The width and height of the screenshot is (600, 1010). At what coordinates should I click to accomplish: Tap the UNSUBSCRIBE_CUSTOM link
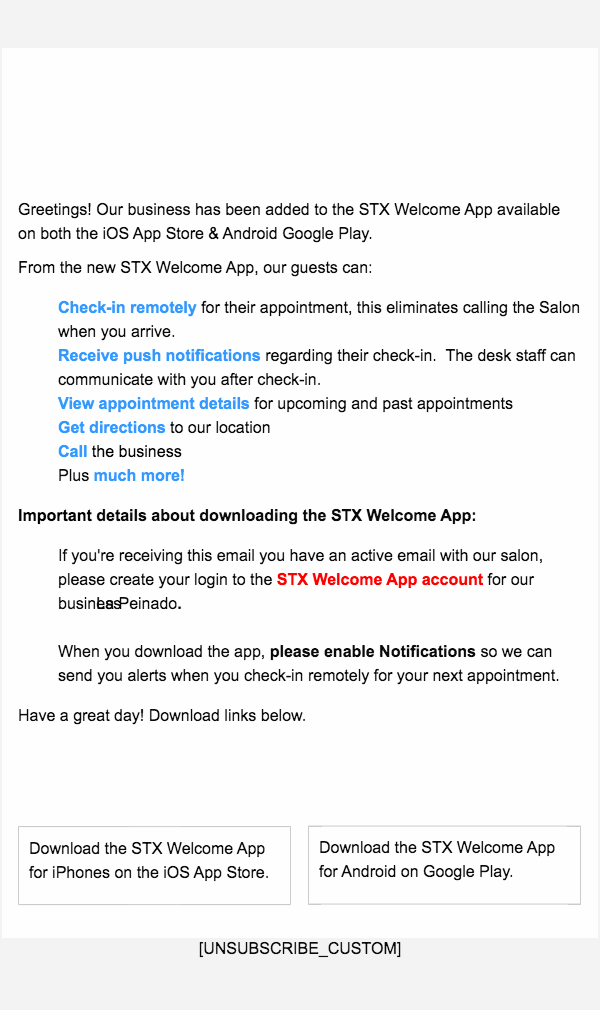pos(300,948)
